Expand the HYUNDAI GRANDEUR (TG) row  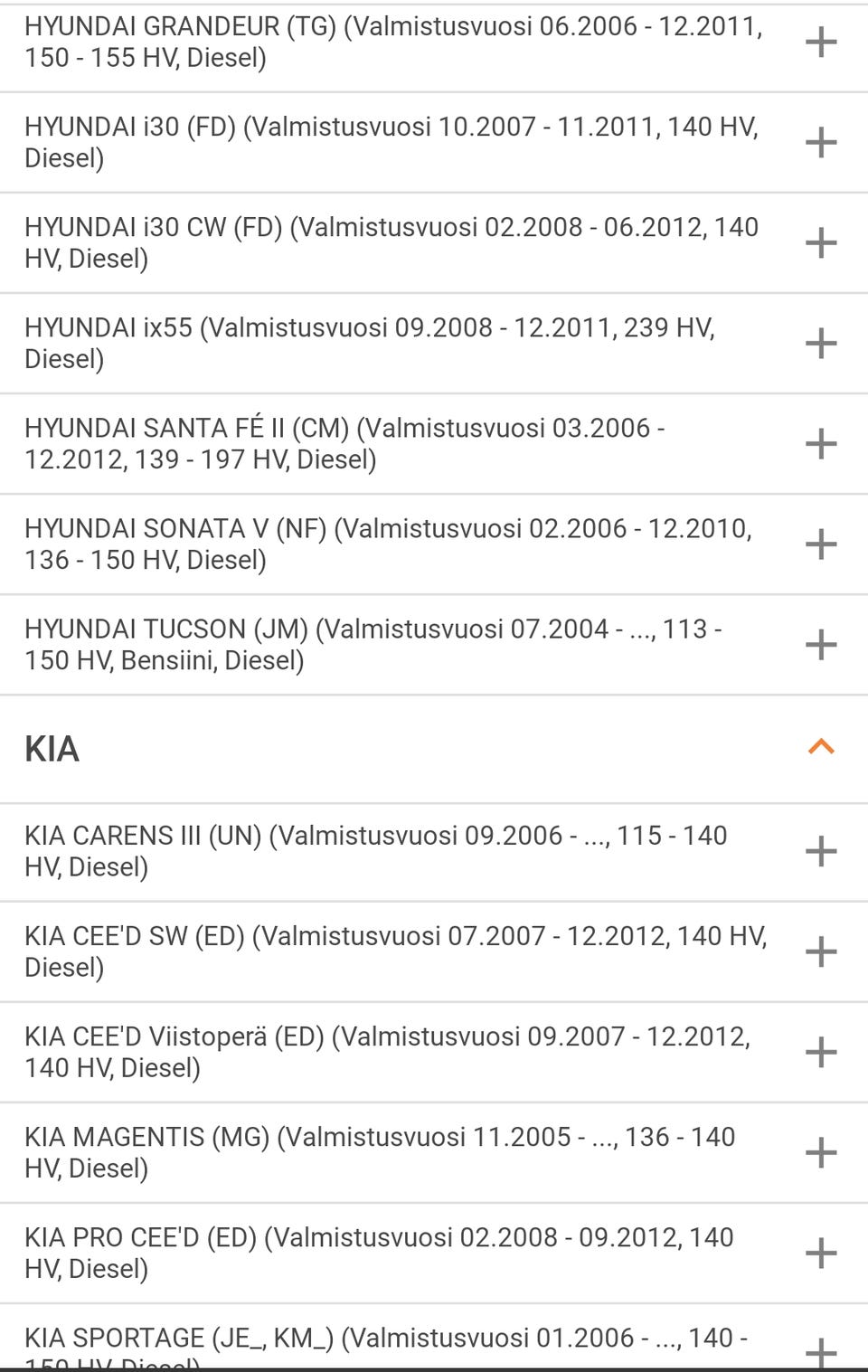click(820, 42)
